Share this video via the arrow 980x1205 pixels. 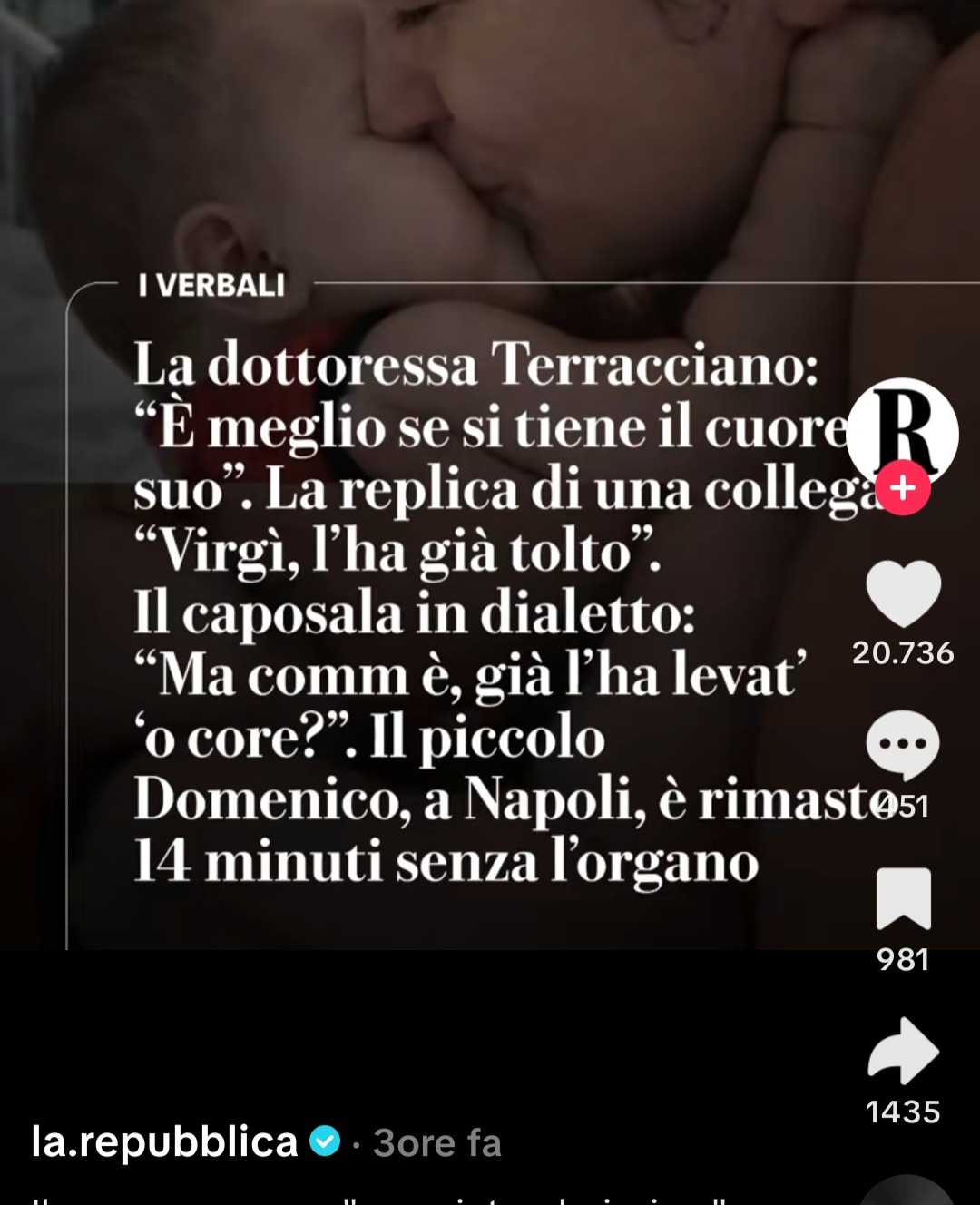pyautogui.click(x=903, y=1051)
